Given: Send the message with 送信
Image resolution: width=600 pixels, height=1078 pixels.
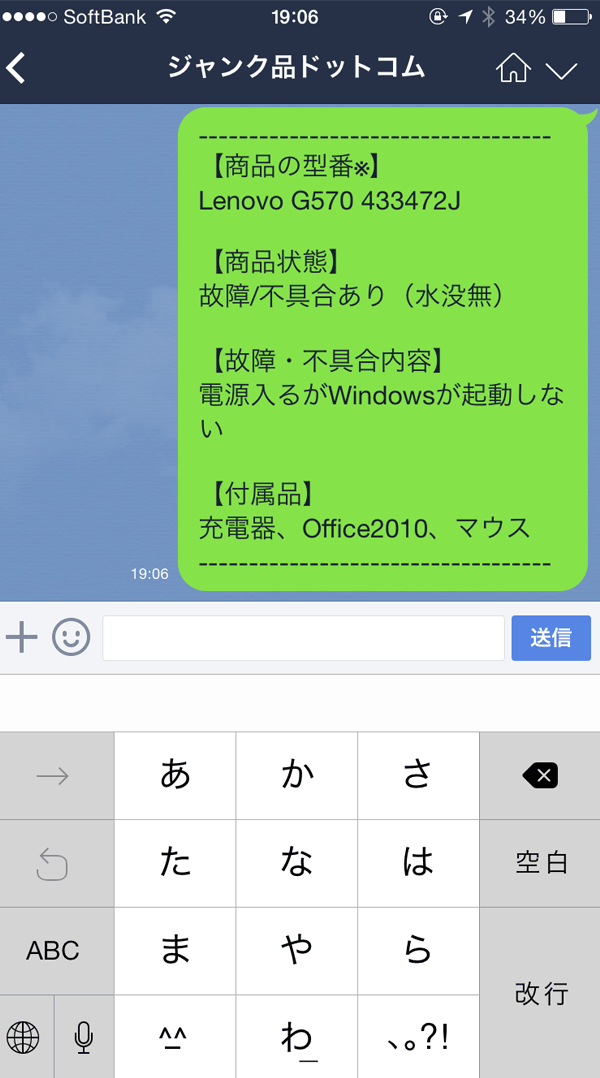Looking at the screenshot, I should [x=551, y=638].
